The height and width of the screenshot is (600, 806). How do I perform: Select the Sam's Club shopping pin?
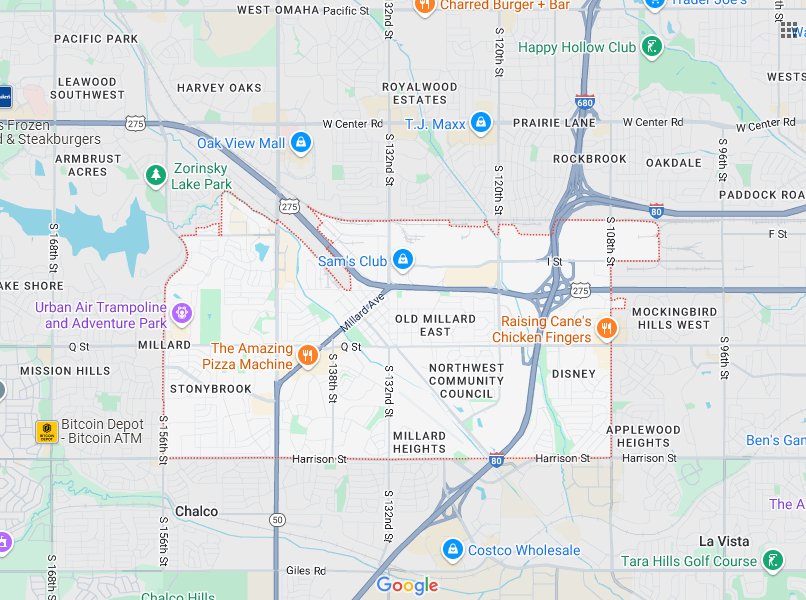[403, 260]
